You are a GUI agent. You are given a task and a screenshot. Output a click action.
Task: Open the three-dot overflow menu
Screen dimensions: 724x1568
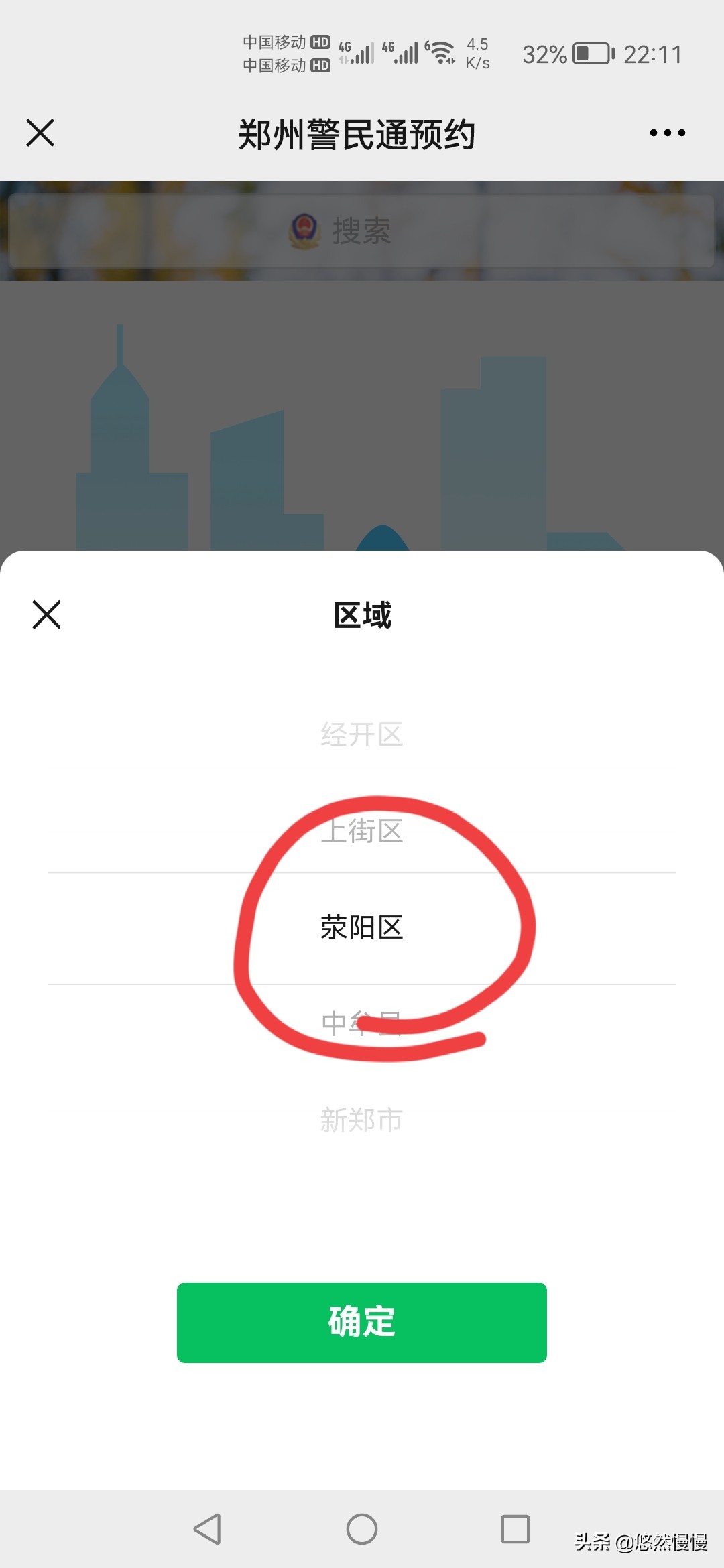(x=667, y=133)
